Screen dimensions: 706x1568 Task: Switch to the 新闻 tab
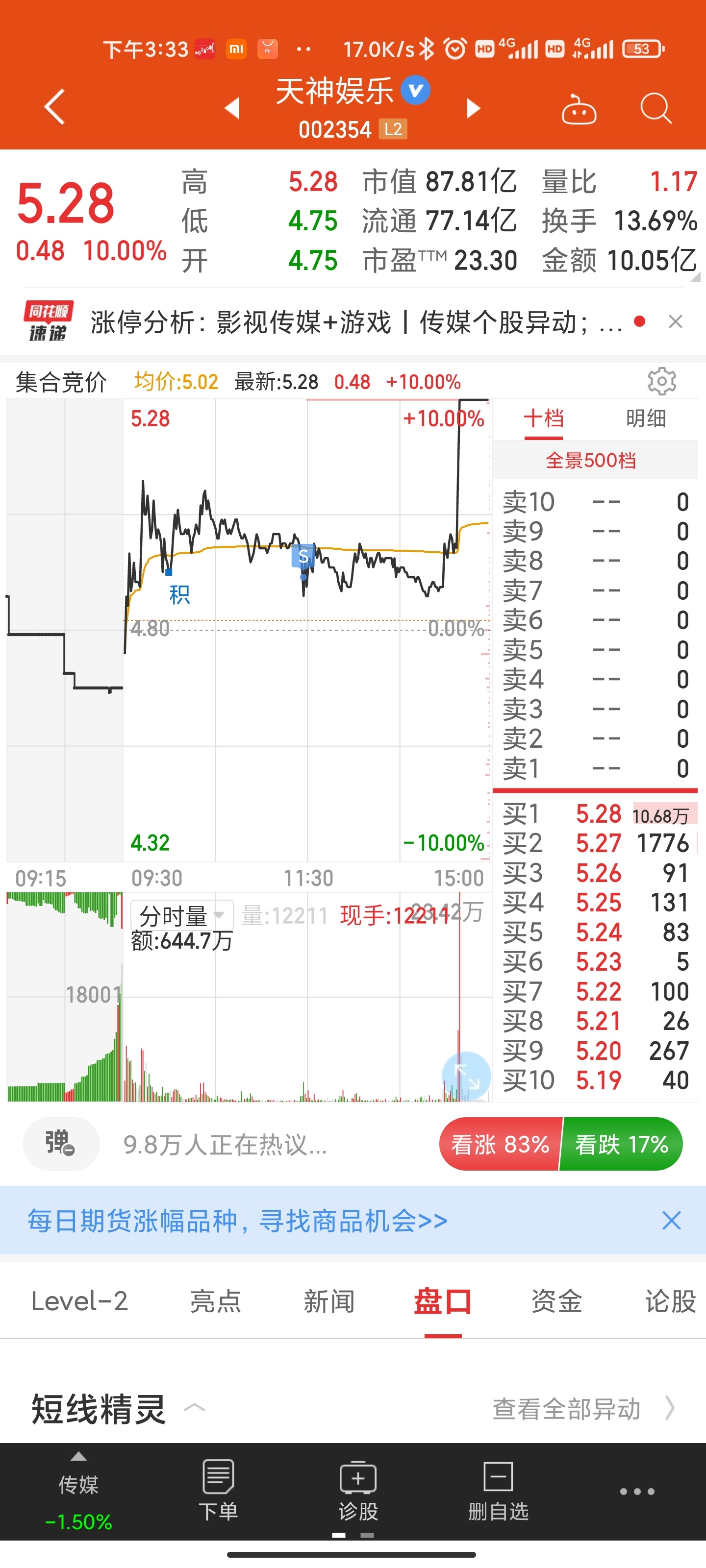click(x=329, y=1301)
